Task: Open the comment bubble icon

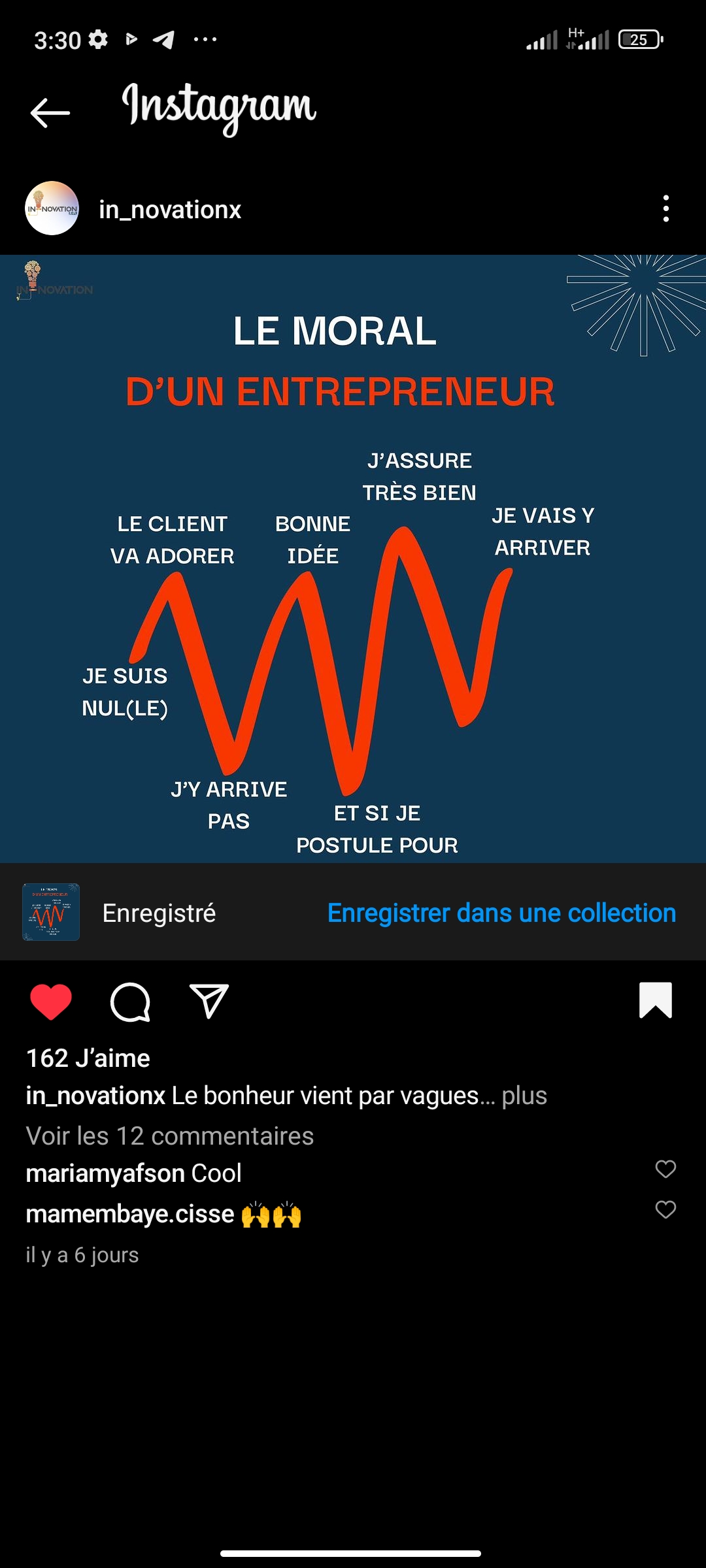Action: pos(130,1002)
